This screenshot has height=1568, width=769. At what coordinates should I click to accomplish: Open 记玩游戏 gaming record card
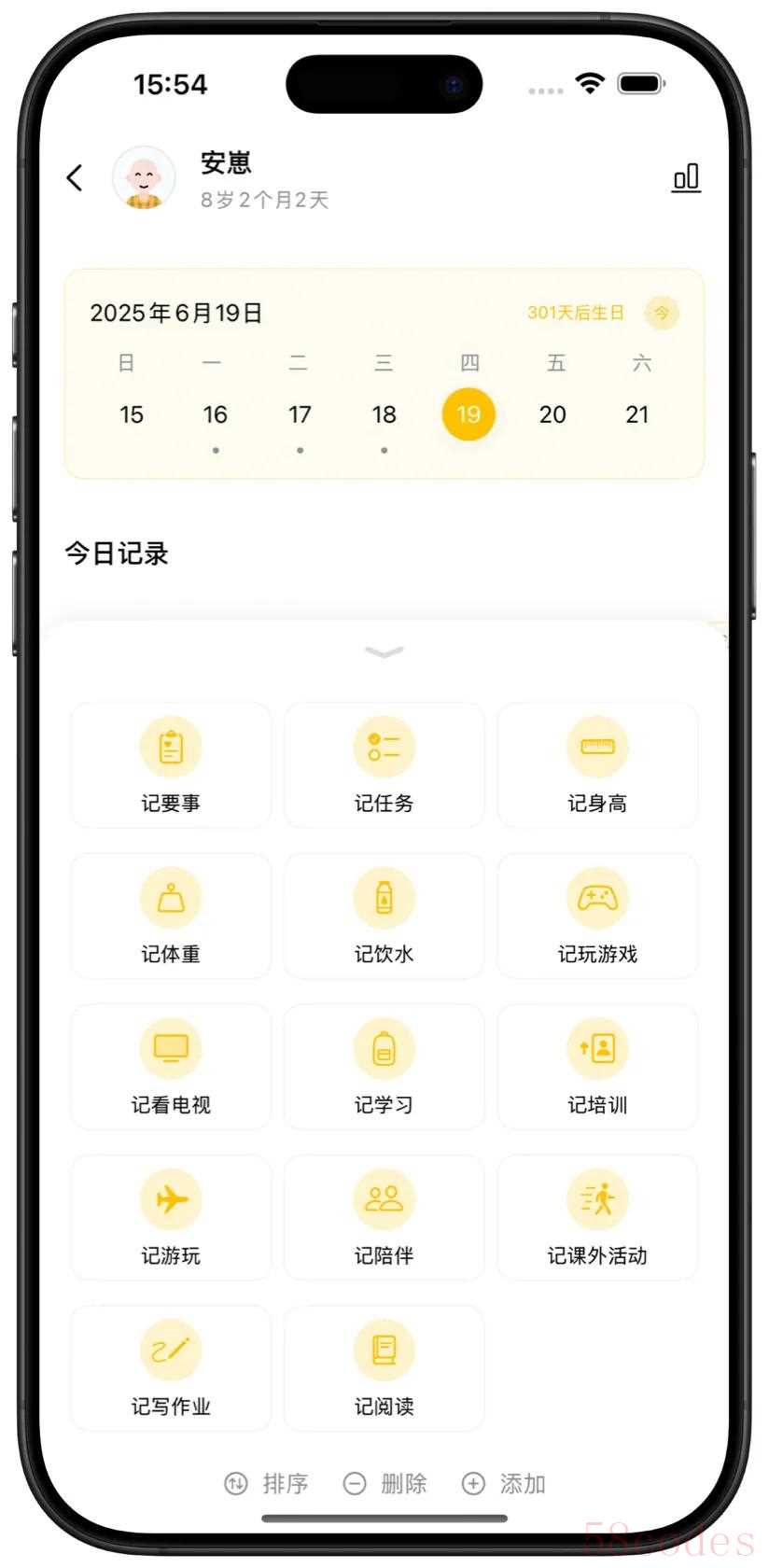pos(597,916)
